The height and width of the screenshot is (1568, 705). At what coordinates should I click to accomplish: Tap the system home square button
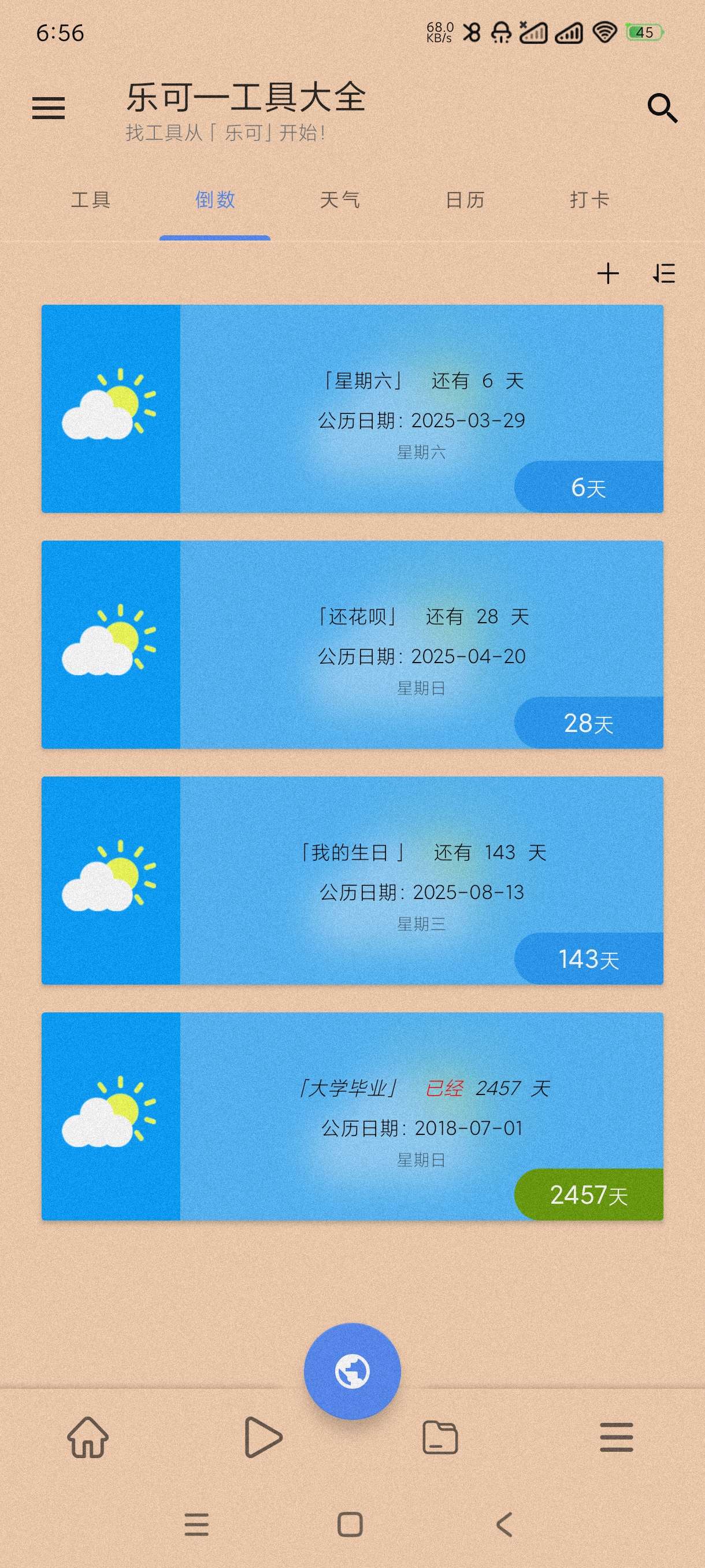point(350,1525)
